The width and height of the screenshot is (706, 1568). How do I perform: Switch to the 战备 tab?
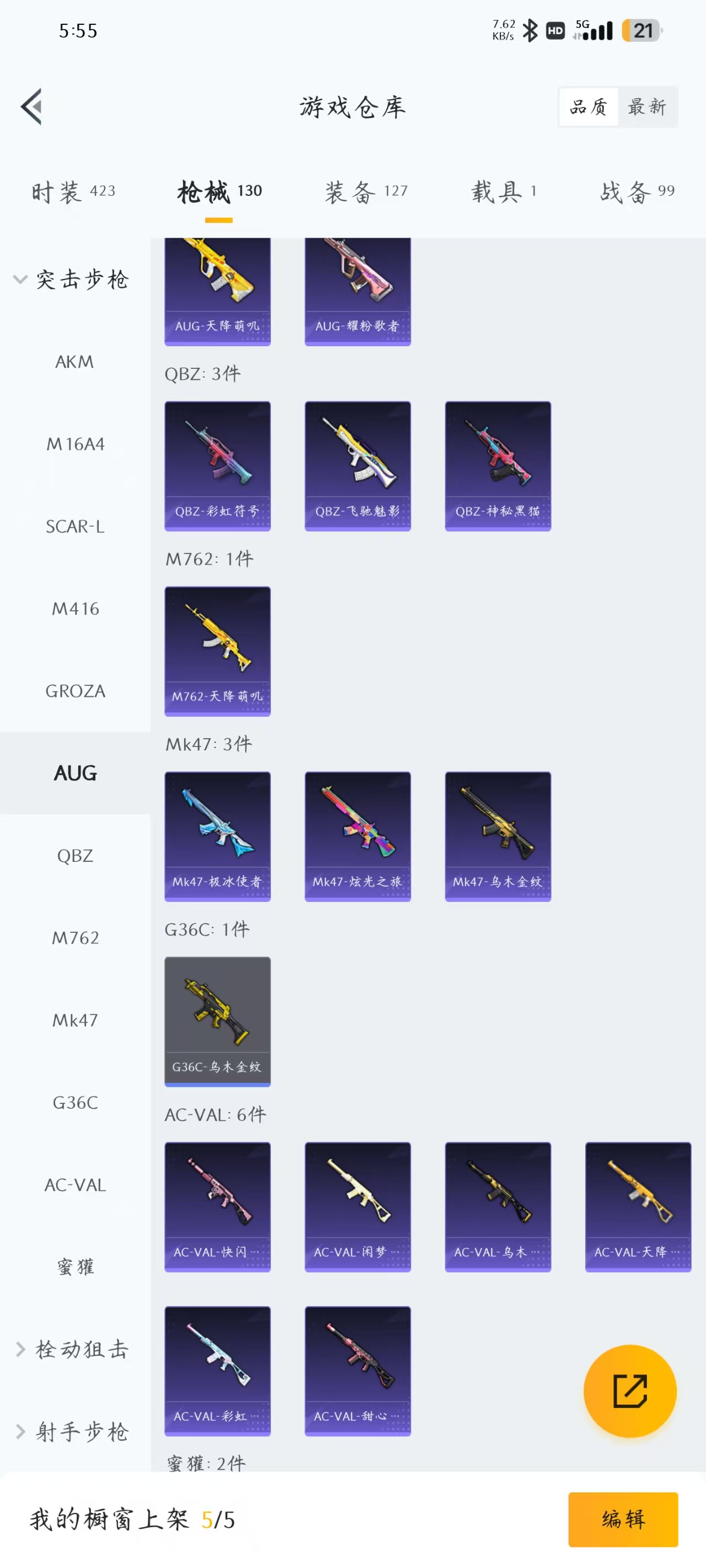[637, 191]
